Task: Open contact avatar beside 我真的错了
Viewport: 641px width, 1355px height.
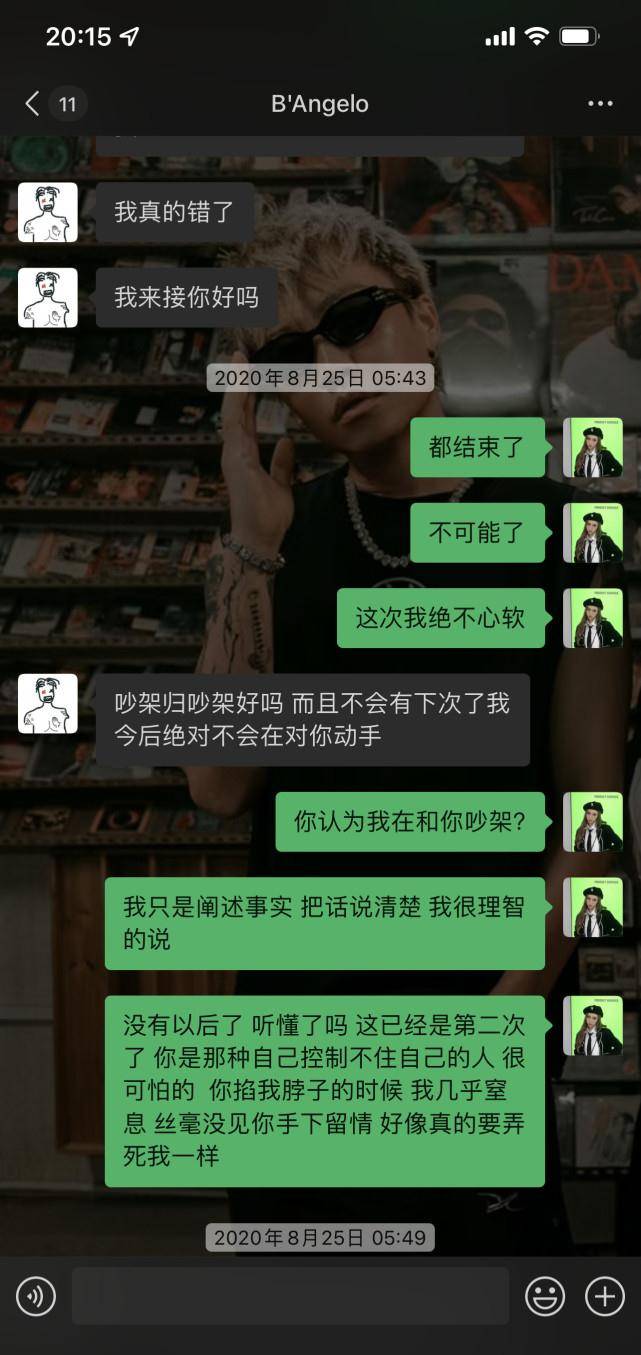Action: 48,212
